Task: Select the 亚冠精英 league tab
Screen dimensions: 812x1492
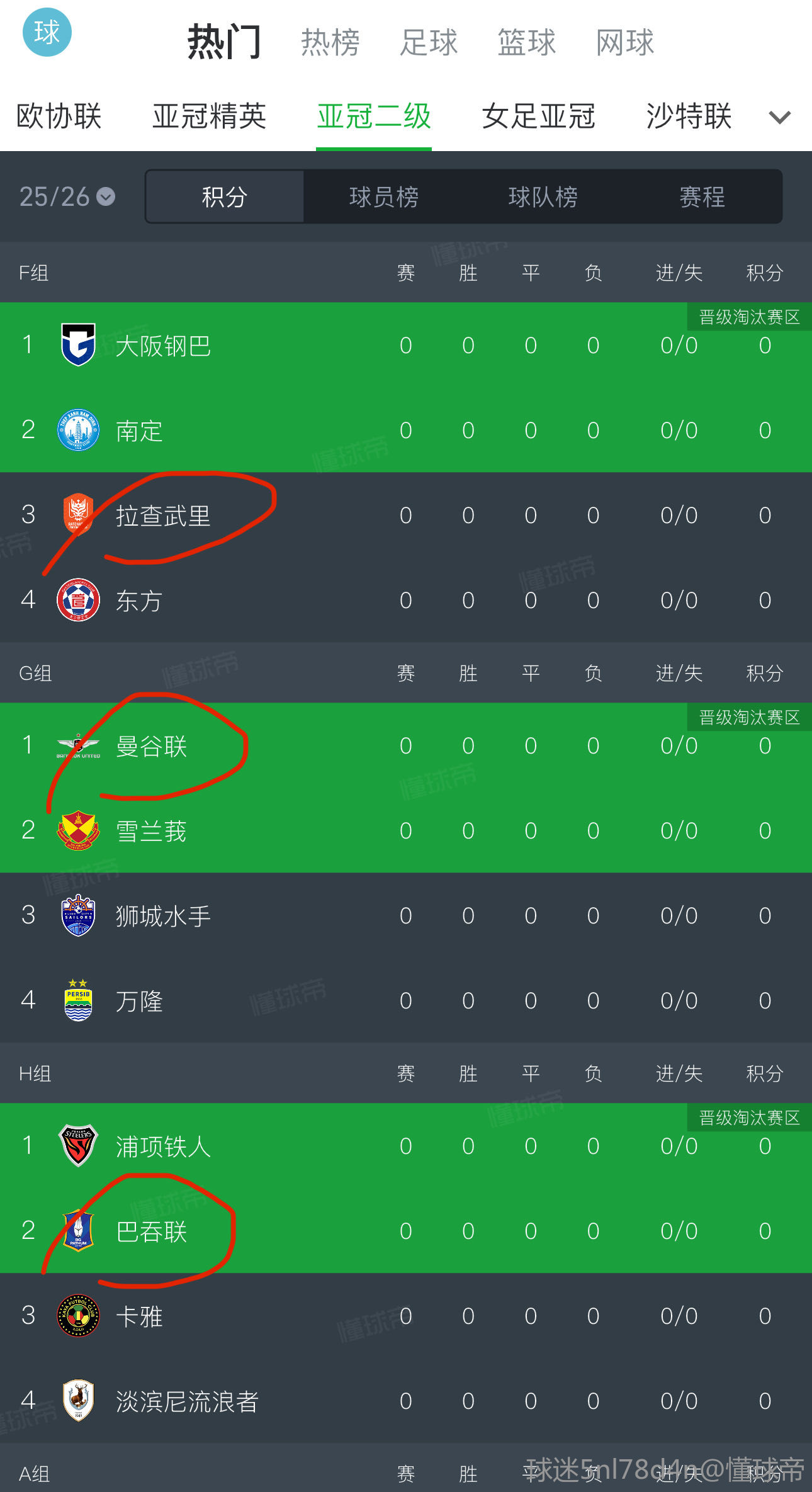Action: tap(209, 116)
